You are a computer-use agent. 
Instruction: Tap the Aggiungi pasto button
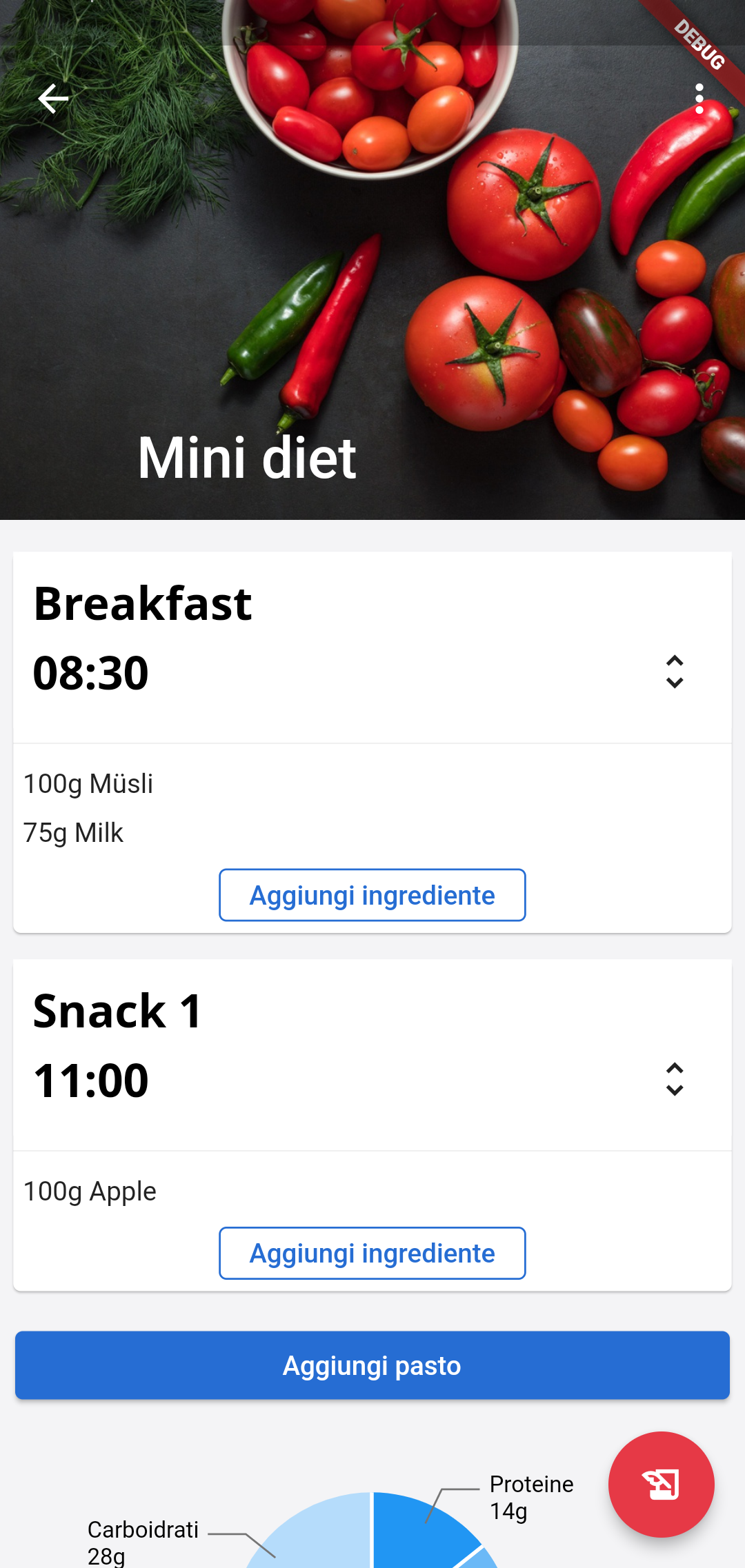[x=372, y=1365]
